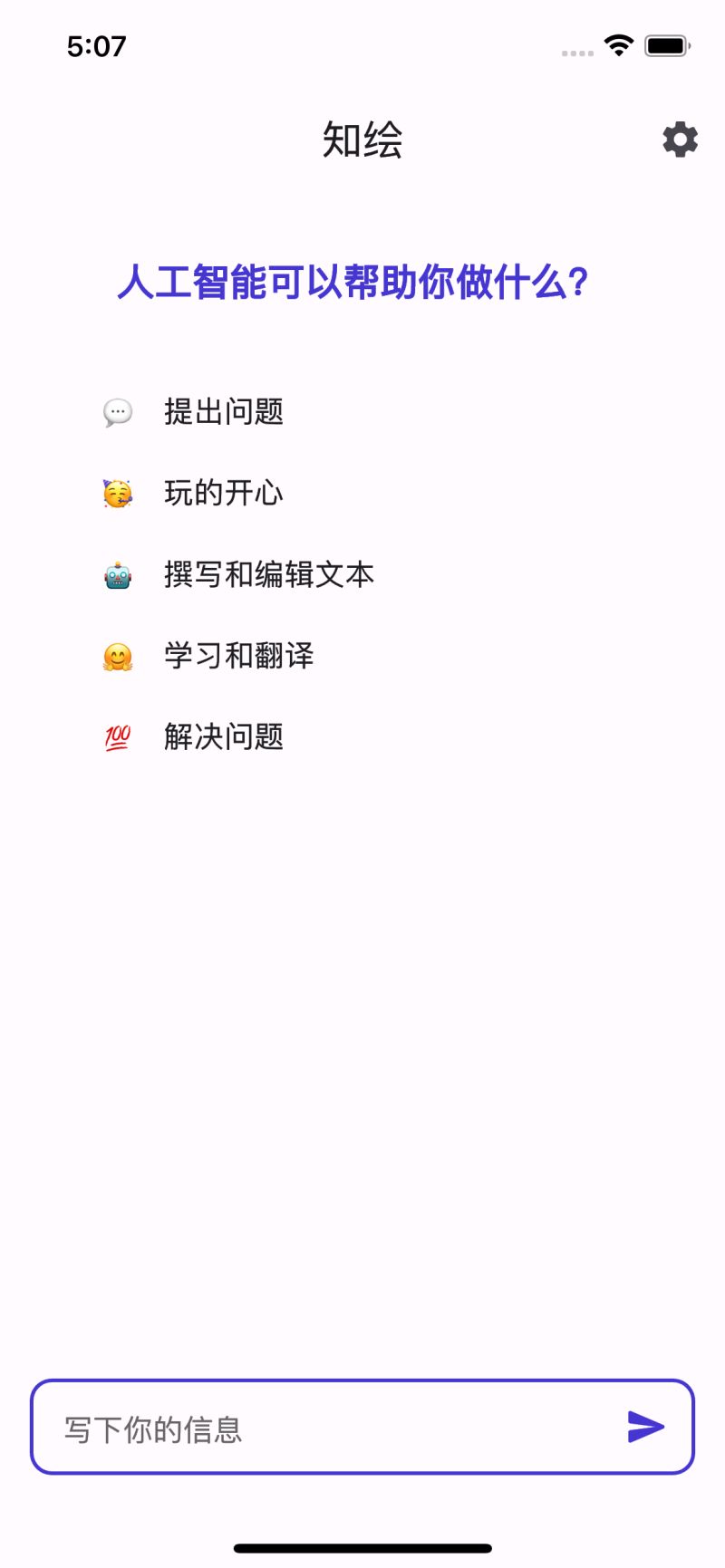Tap the send arrow icon

645,1427
